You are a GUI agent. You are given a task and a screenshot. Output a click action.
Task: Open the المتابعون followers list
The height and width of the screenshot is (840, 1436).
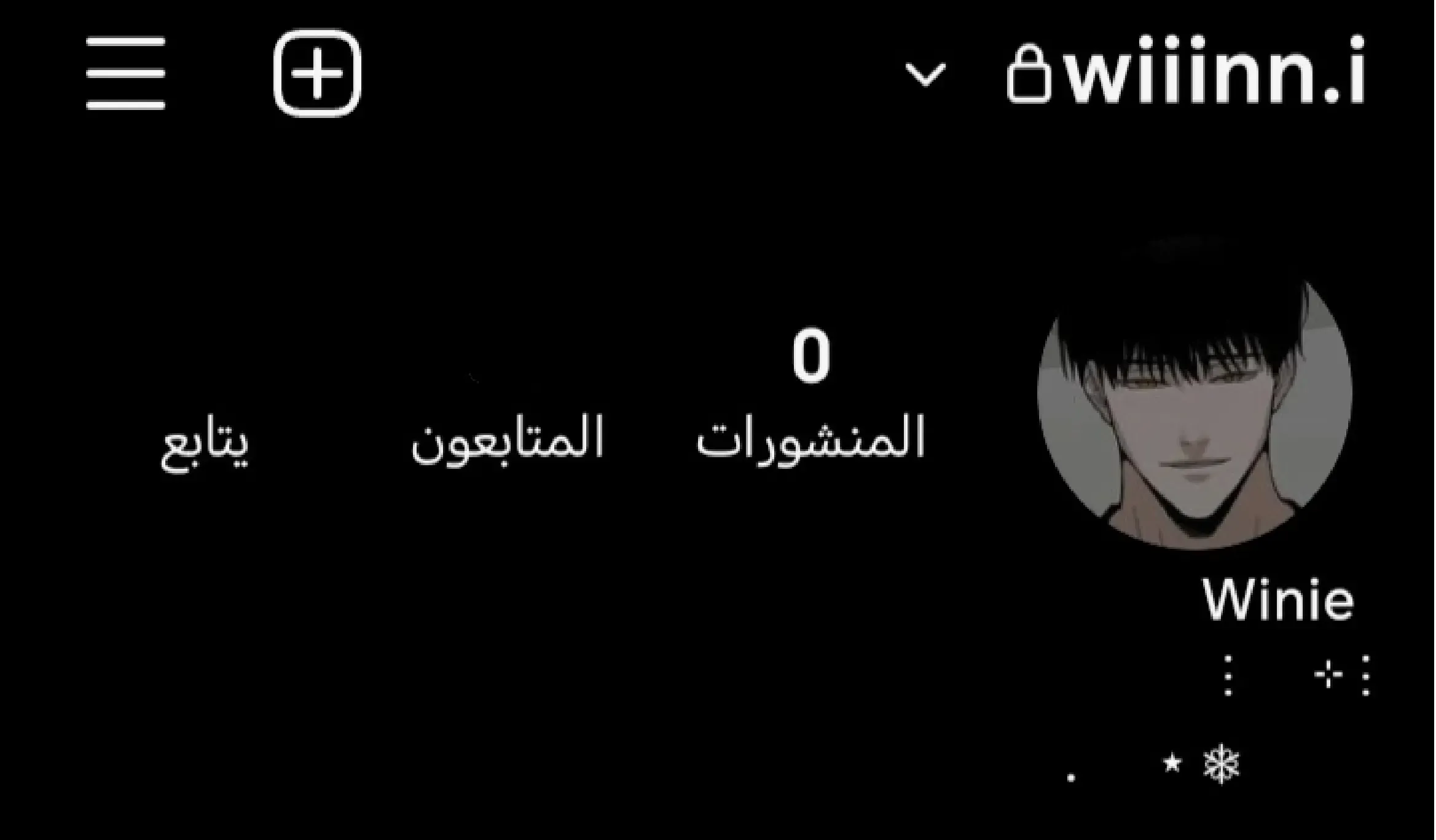pyautogui.click(x=508, y=438)
